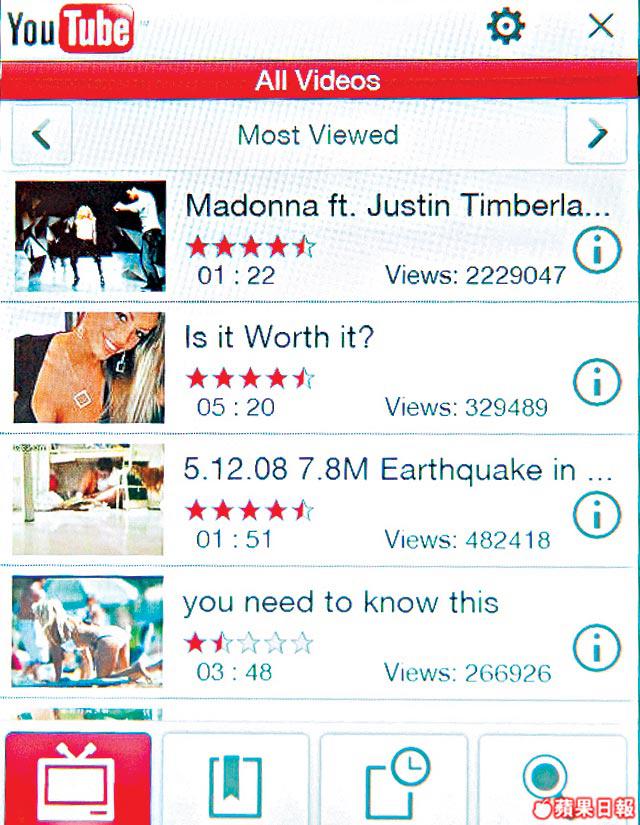The width and height of the screenshot is (640, 825).
Task: Show info for the Madonna video
Action: coord(597,250)
